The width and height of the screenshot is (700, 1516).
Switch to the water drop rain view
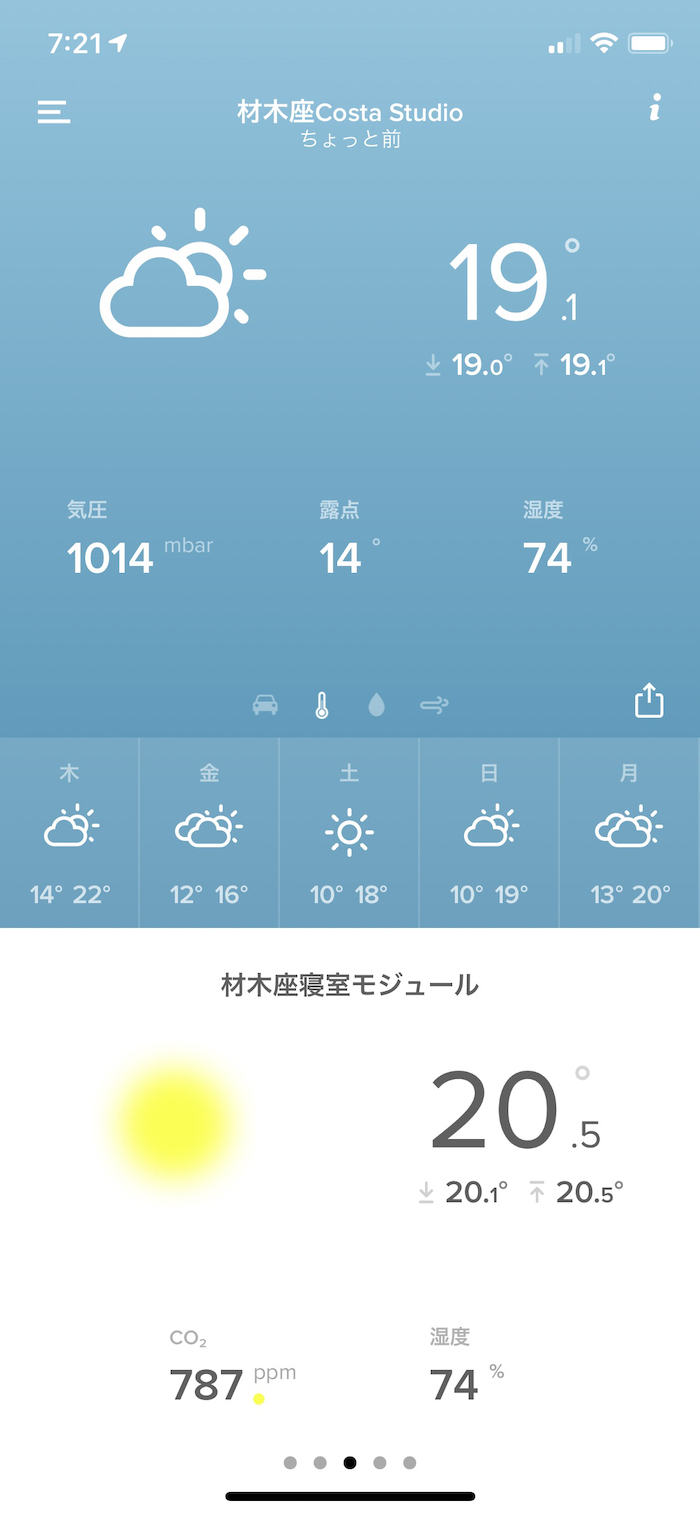376,705
